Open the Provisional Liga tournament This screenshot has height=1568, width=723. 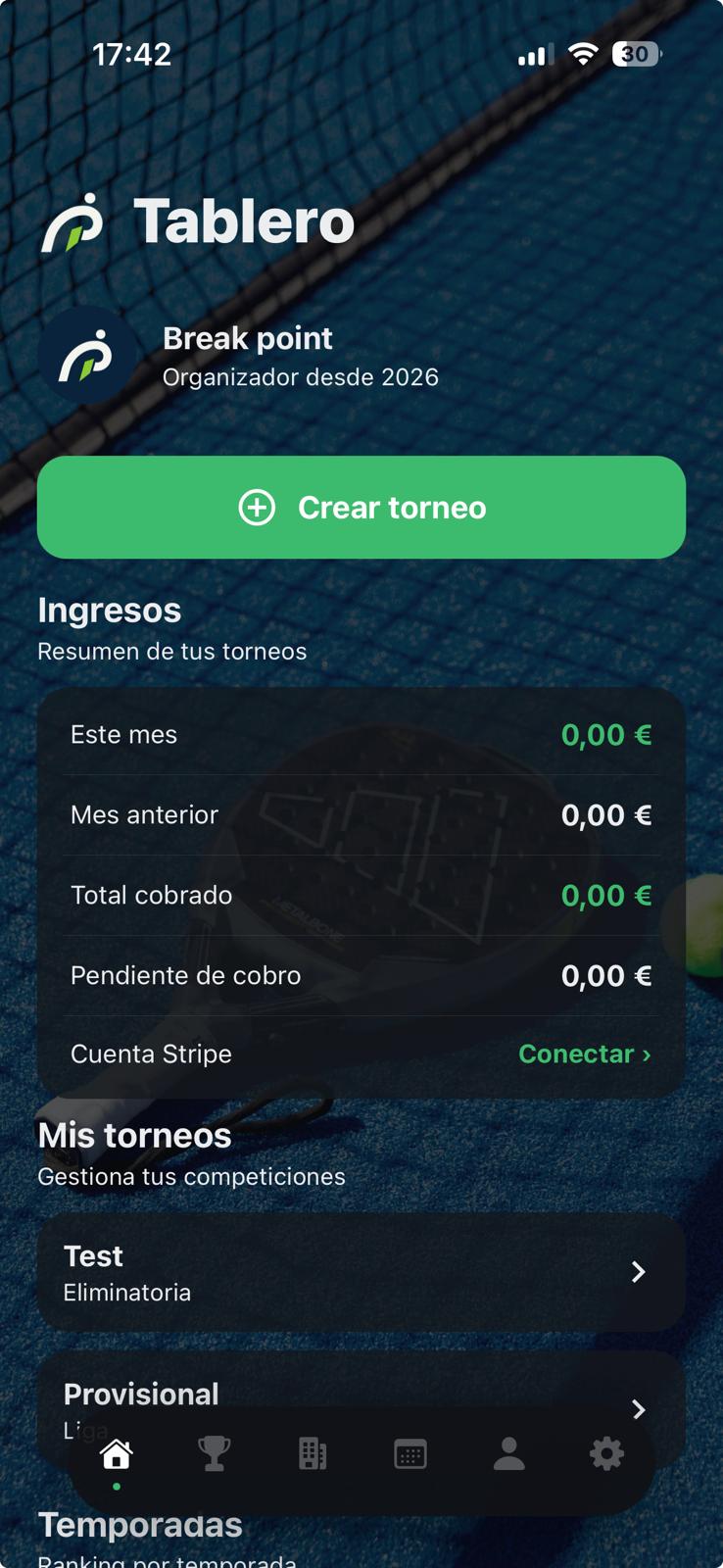tap(361, 1401)
